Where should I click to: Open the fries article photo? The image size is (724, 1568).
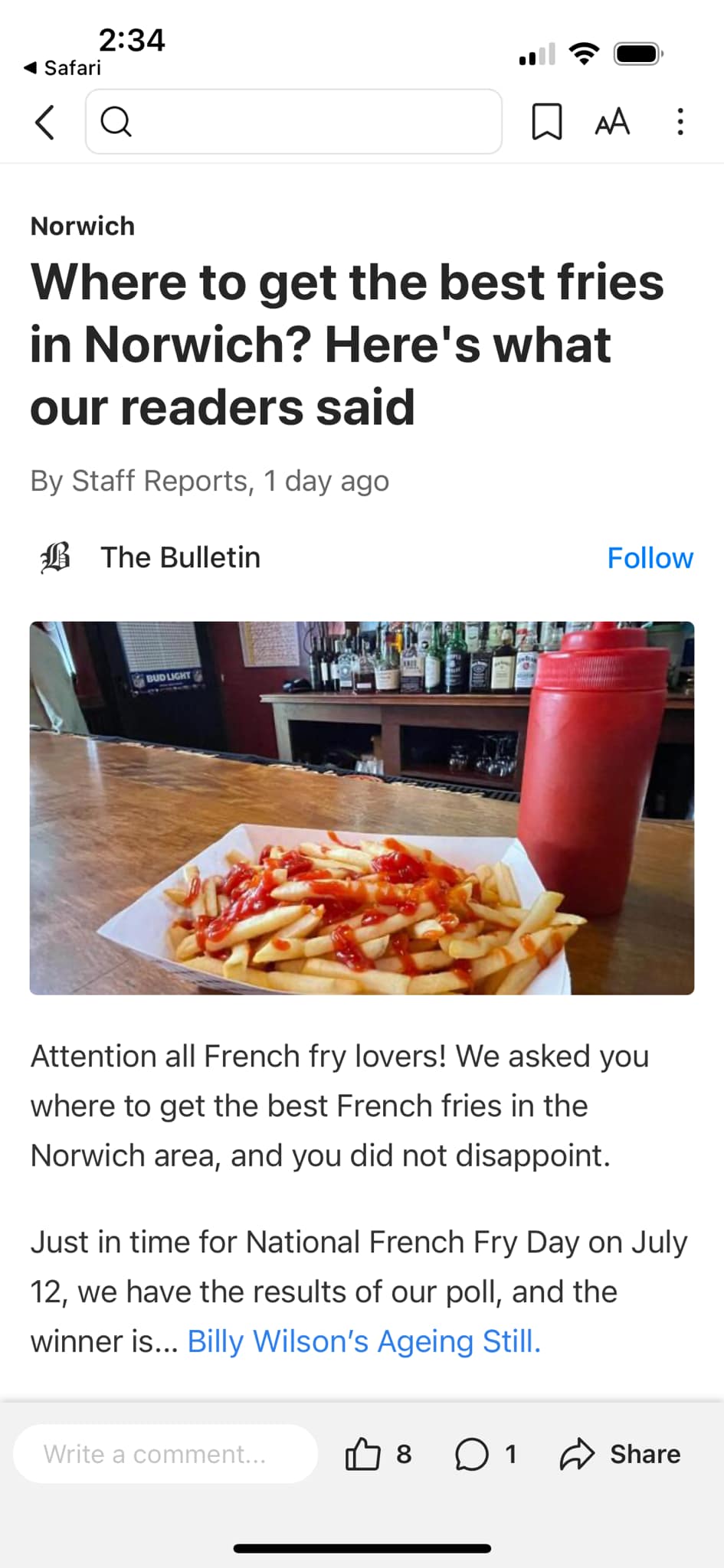pos(362,808)
